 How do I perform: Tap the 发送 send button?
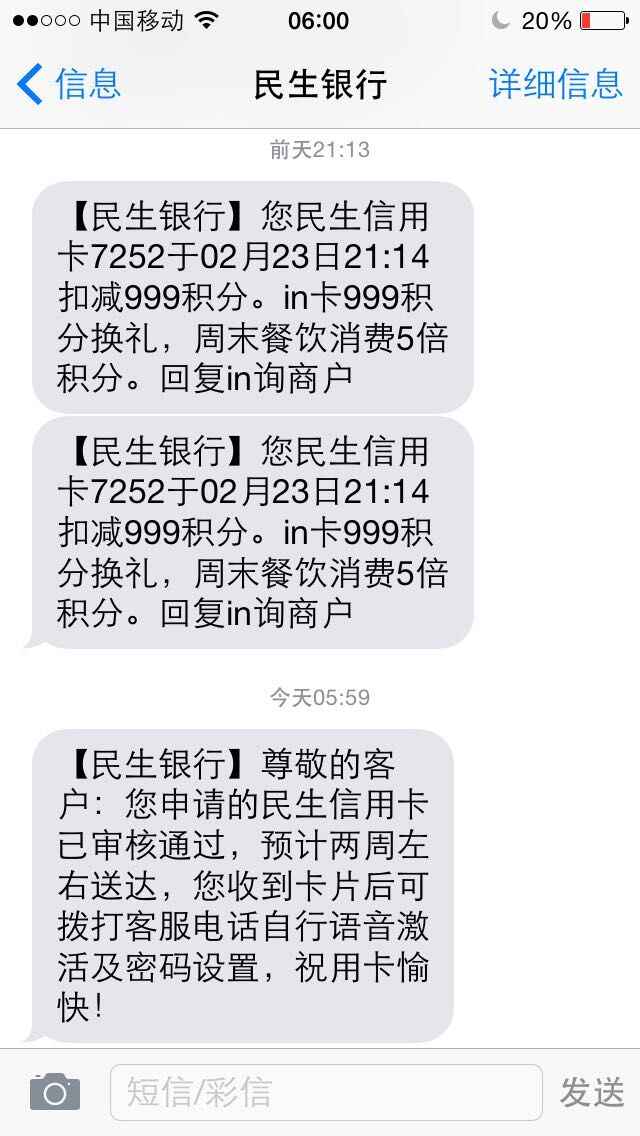(592, 1092)
